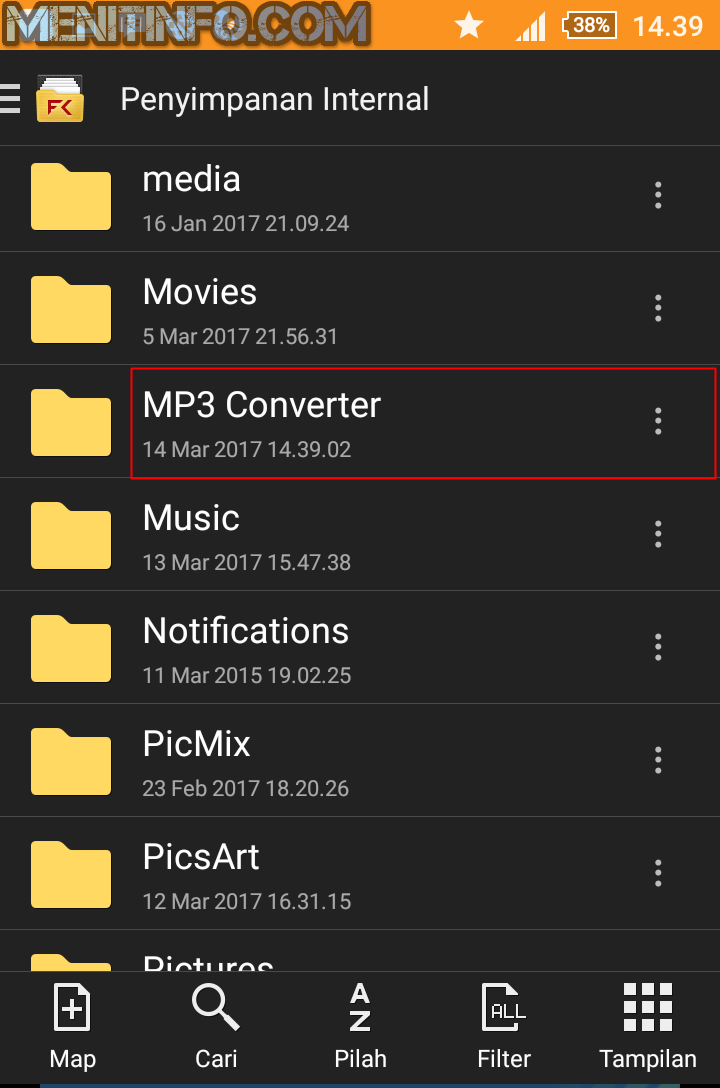Select Tampilan from the bottom bar
720x1088 pixels.
[648, 1058]
